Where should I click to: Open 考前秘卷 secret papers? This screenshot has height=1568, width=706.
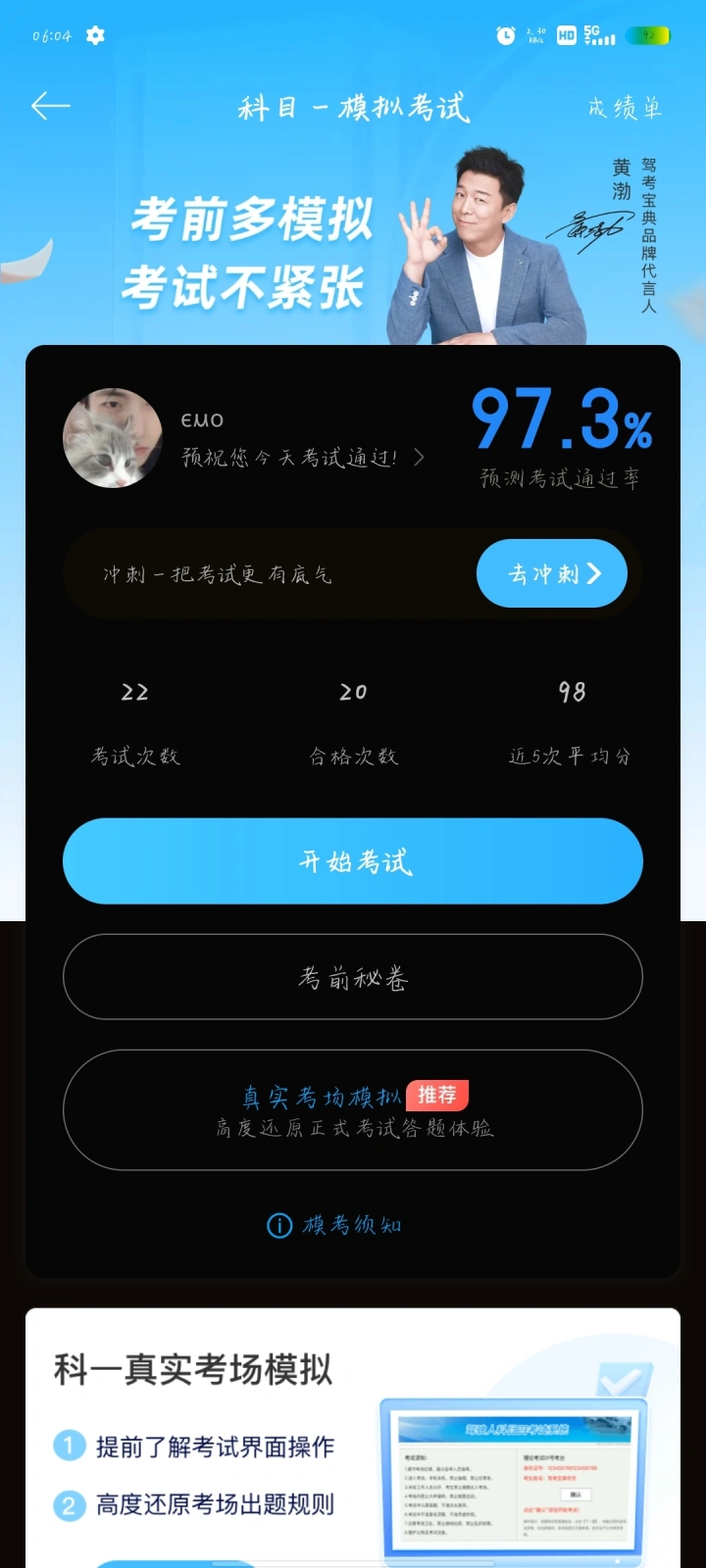click(353, 978)
